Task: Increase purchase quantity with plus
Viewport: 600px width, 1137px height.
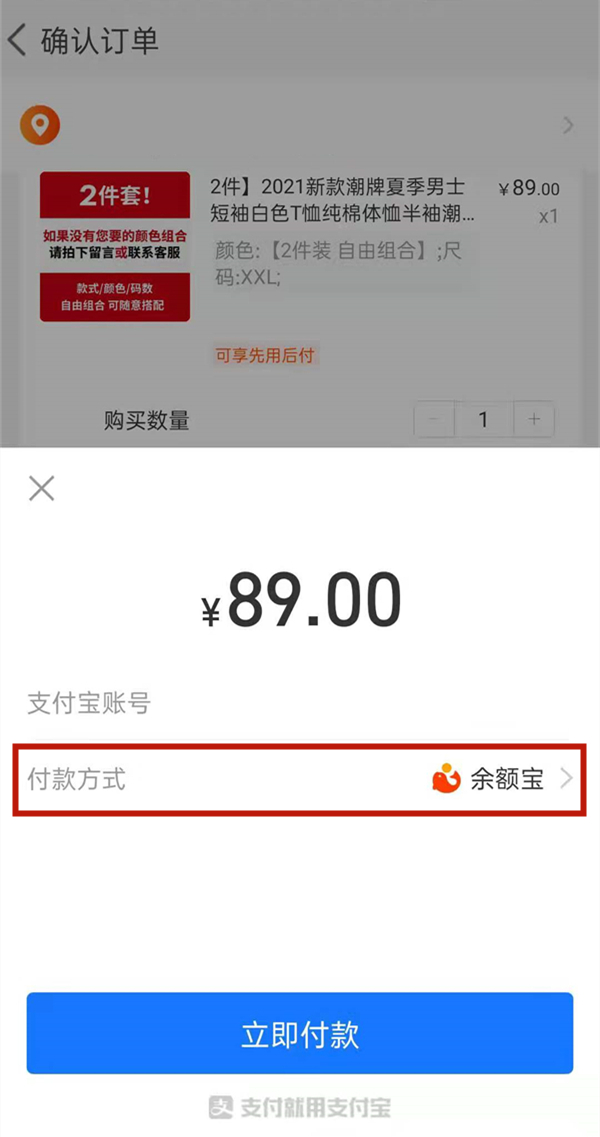Action: (534, 420)
